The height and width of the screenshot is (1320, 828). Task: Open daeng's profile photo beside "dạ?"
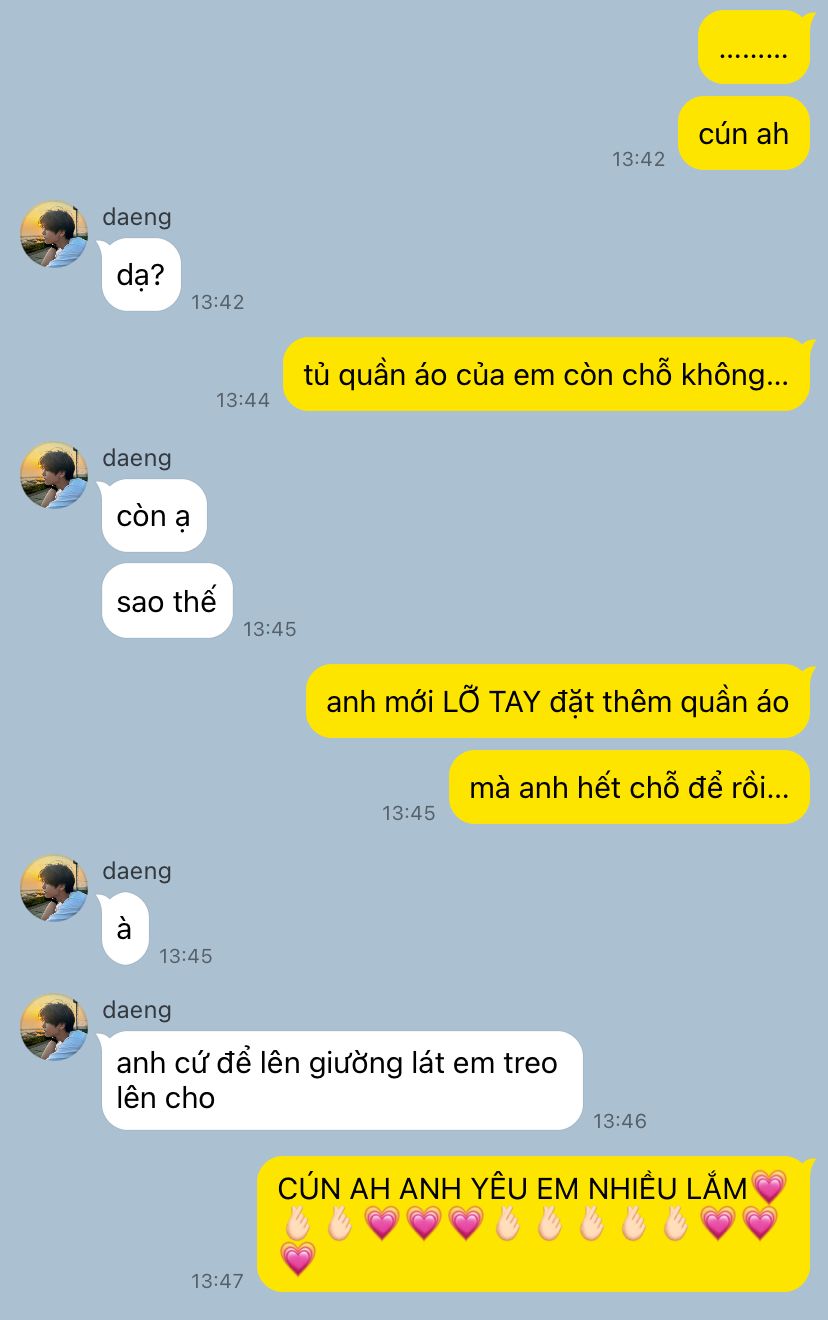click(x=54, y=234)
